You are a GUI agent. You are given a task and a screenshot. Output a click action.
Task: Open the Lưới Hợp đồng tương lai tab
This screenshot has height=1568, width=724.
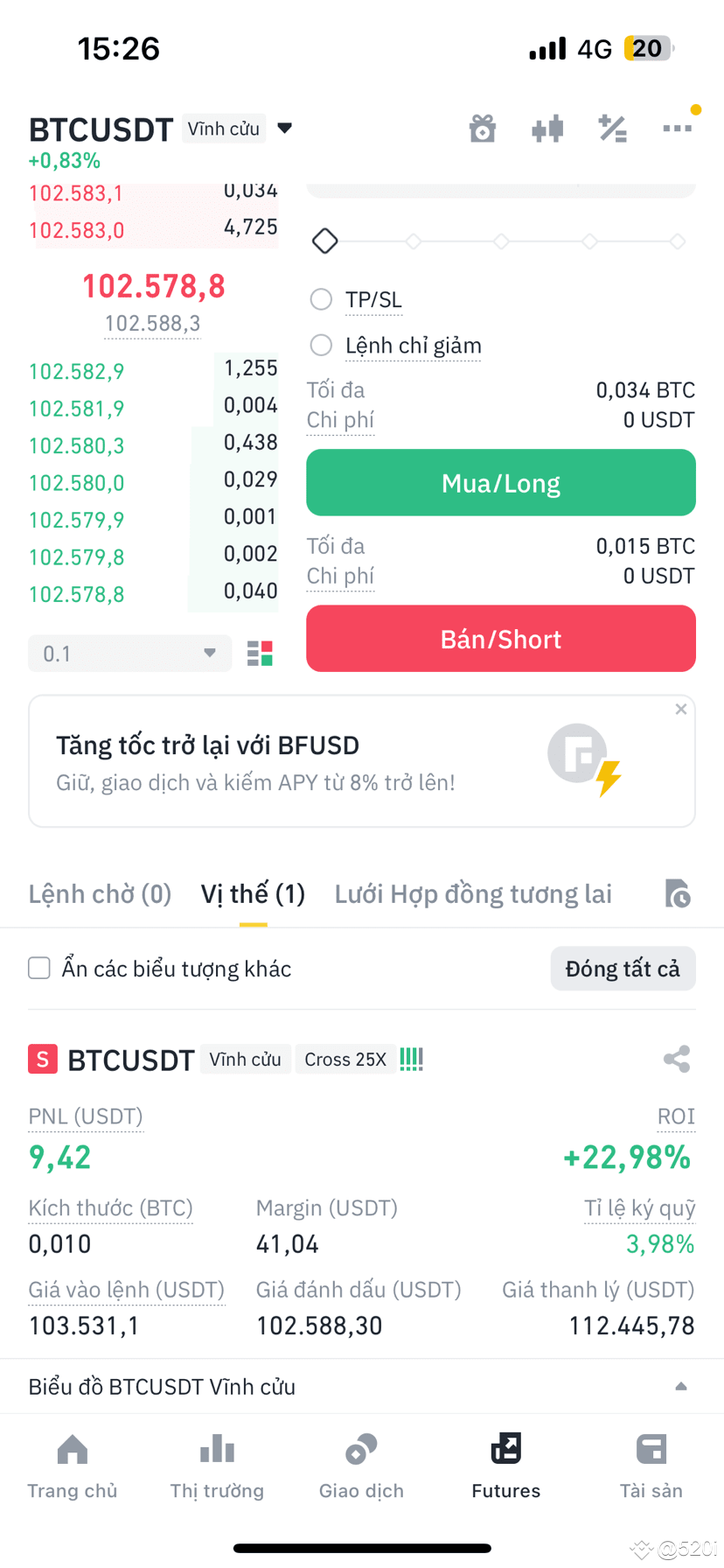pos(472,893)
